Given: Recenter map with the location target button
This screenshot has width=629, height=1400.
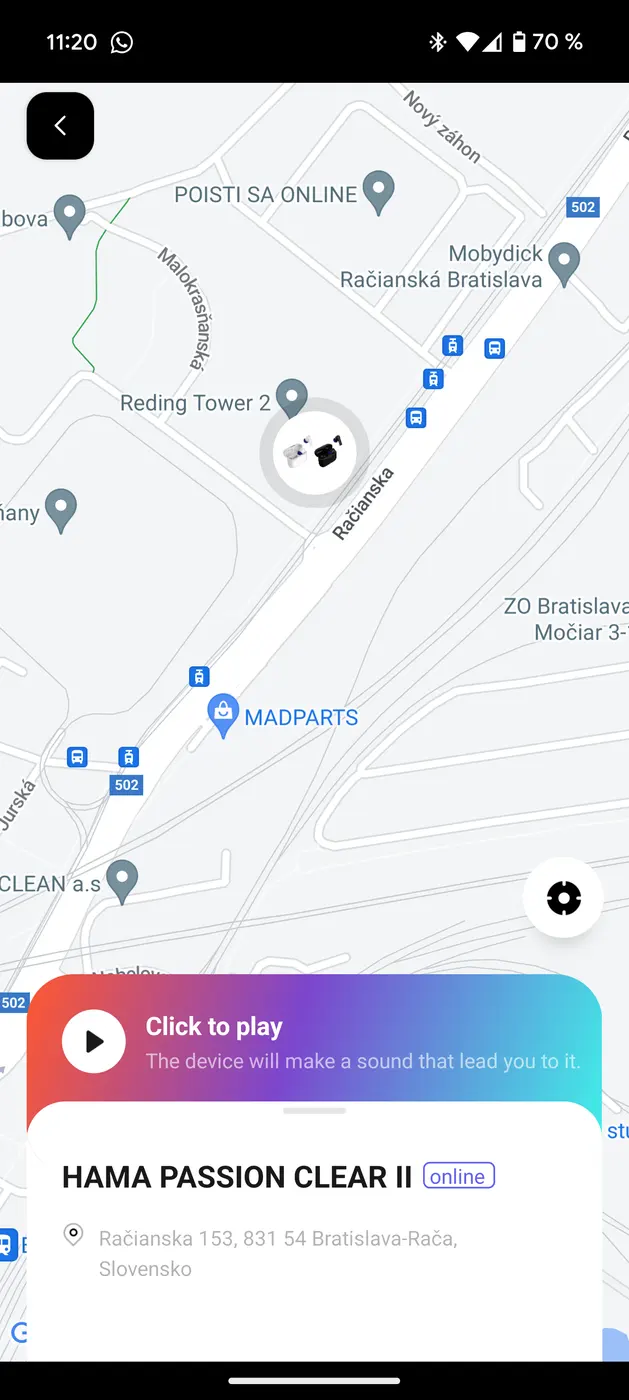Looking at the screenshot, I should click(x=563, y=897).
